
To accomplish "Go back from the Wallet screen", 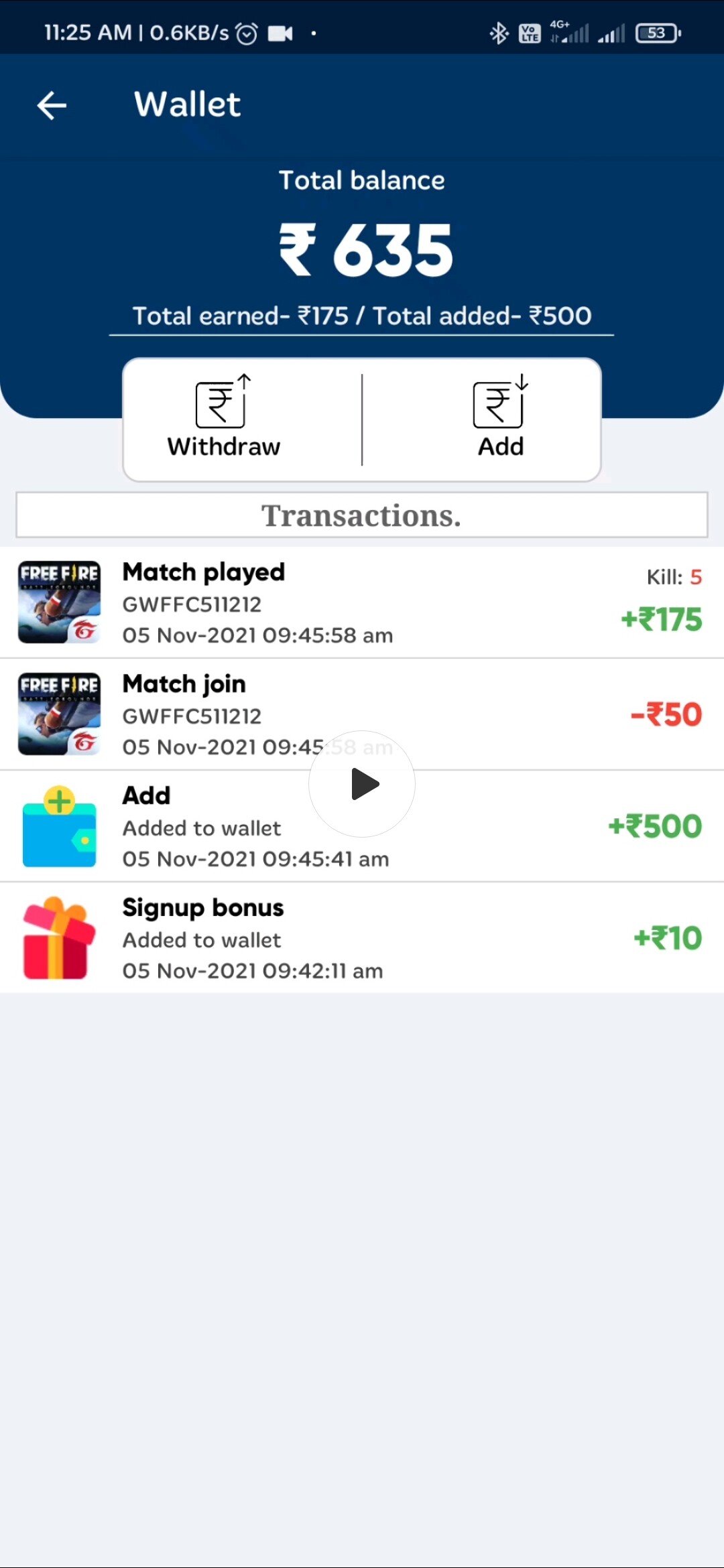I will tap(52, 105).
